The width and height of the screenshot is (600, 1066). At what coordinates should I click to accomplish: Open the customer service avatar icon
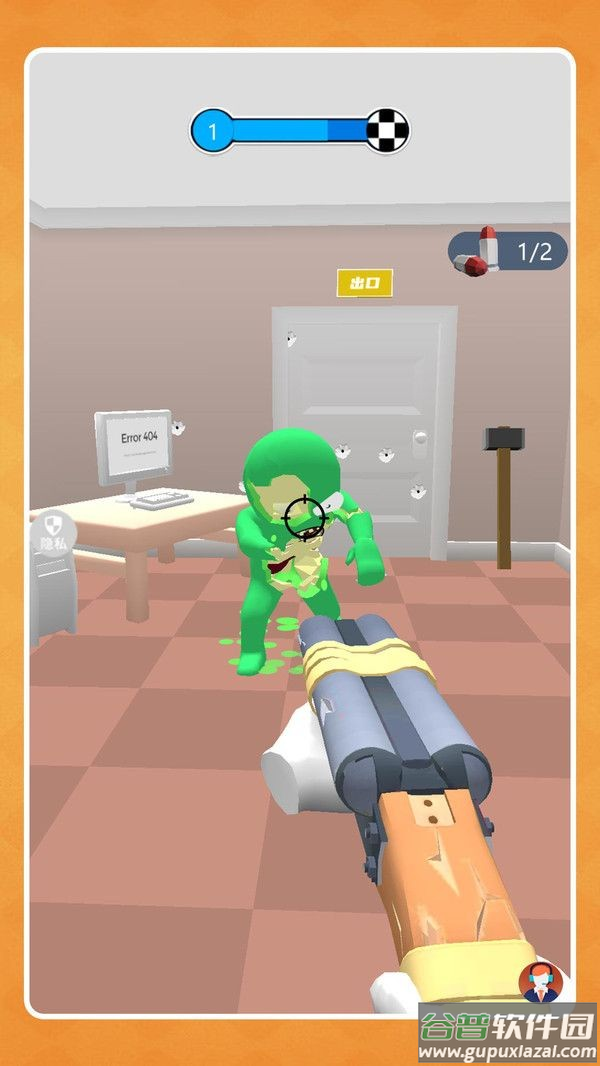[541, 982]
